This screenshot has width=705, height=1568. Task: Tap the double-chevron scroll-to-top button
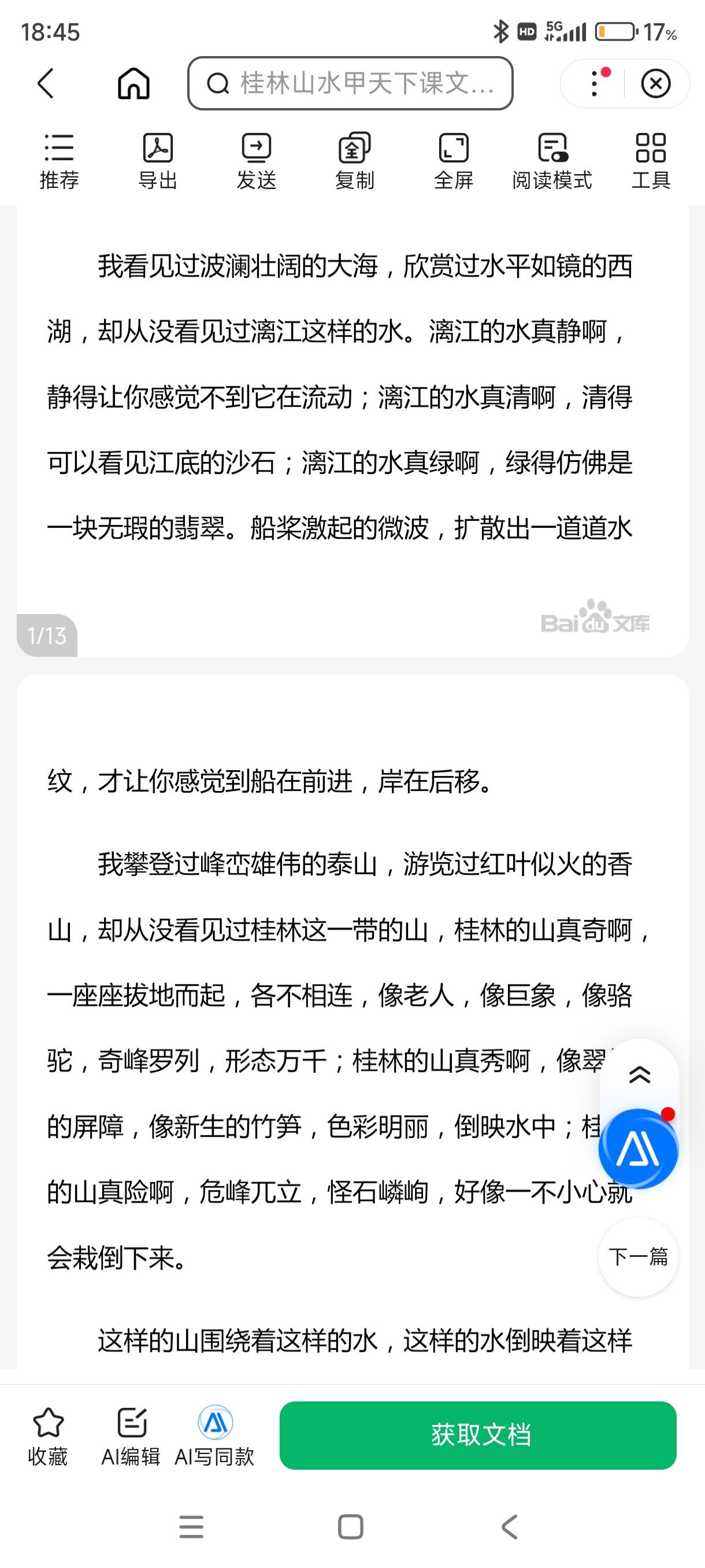tap(639, 1075)
